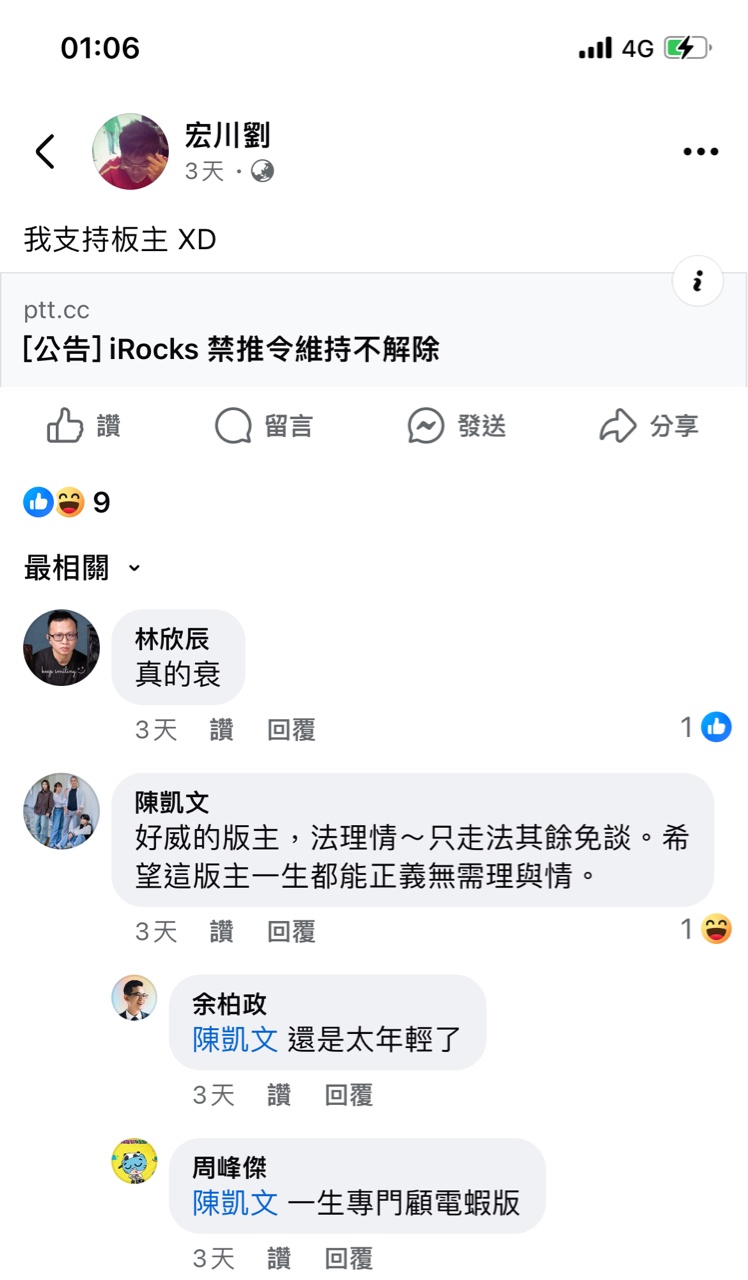The image size is (748, 1280).
Task: Expand the 最相關 comment sort dropdown
Action: pyautogui.click(x=82, y=569)
